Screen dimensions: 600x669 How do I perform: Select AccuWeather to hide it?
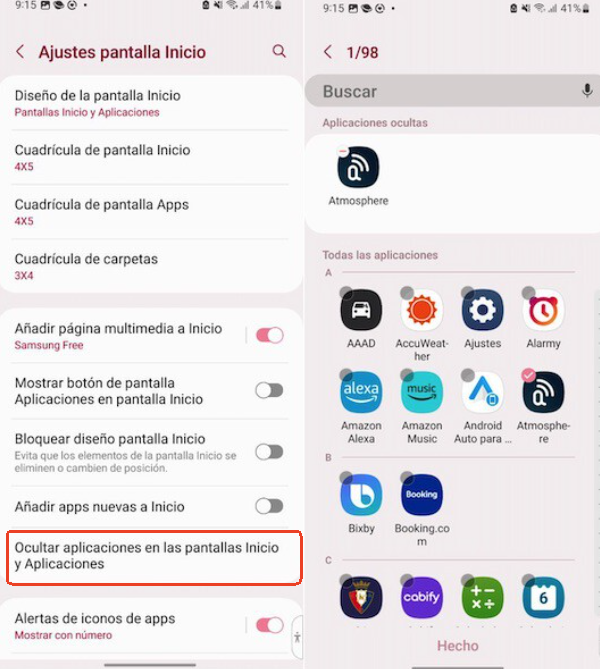tap(421, 312)
